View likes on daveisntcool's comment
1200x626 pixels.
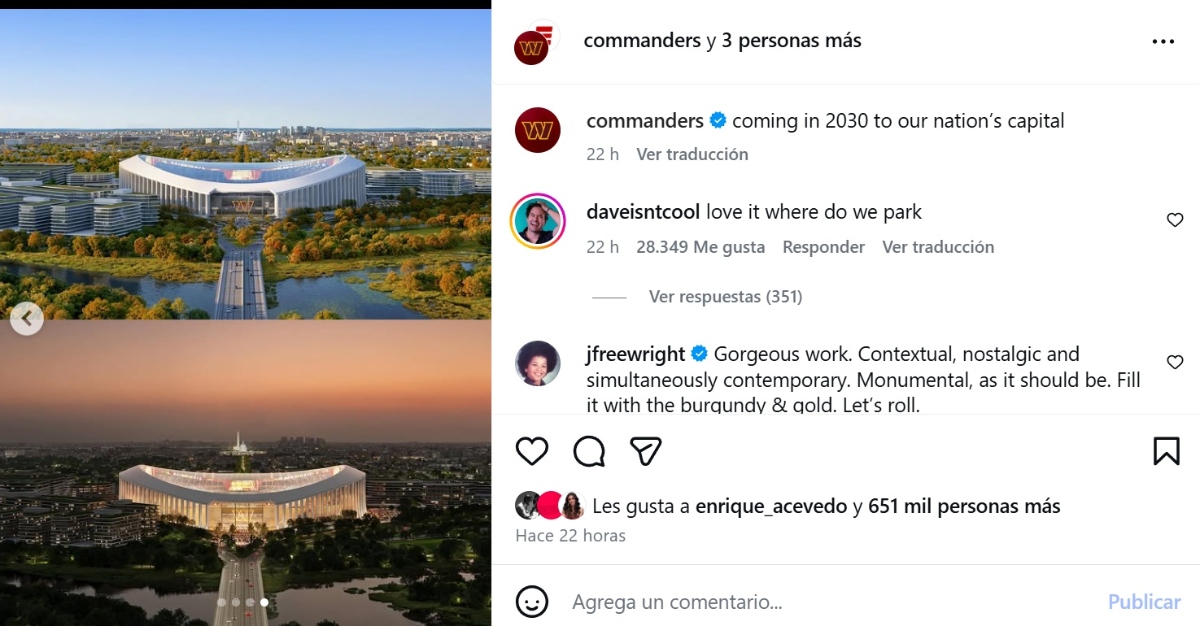click(x=700, y=247)
